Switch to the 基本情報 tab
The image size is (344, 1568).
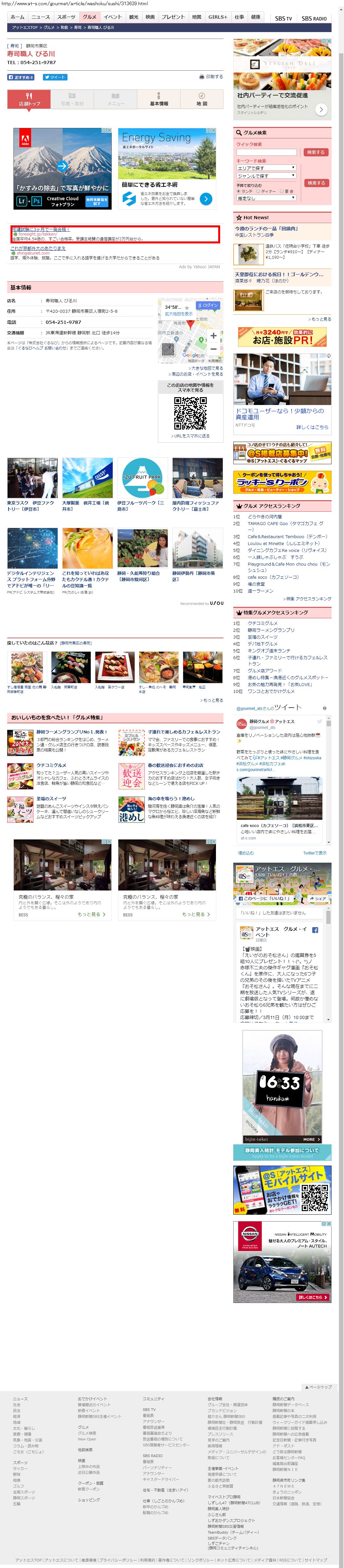click(x=159, y=99)
